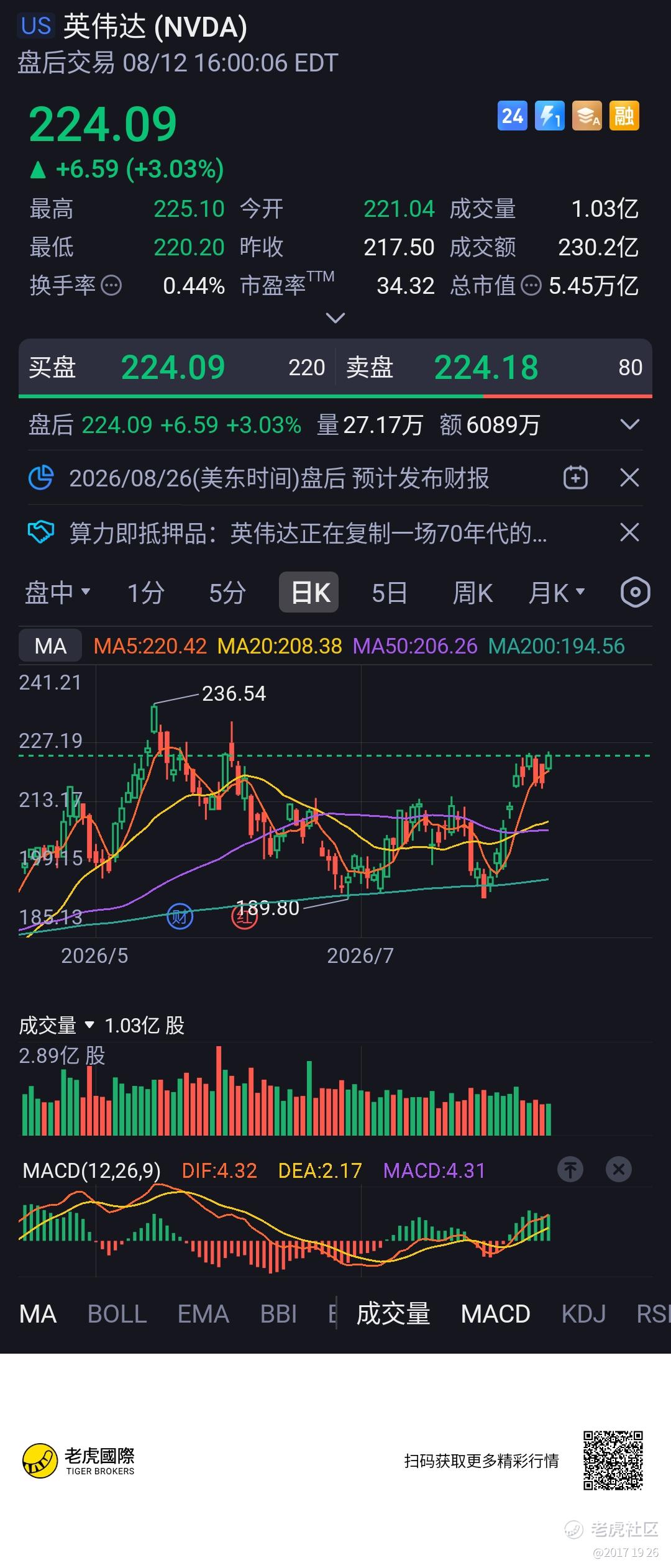Add earnings date to calendar

575,478
